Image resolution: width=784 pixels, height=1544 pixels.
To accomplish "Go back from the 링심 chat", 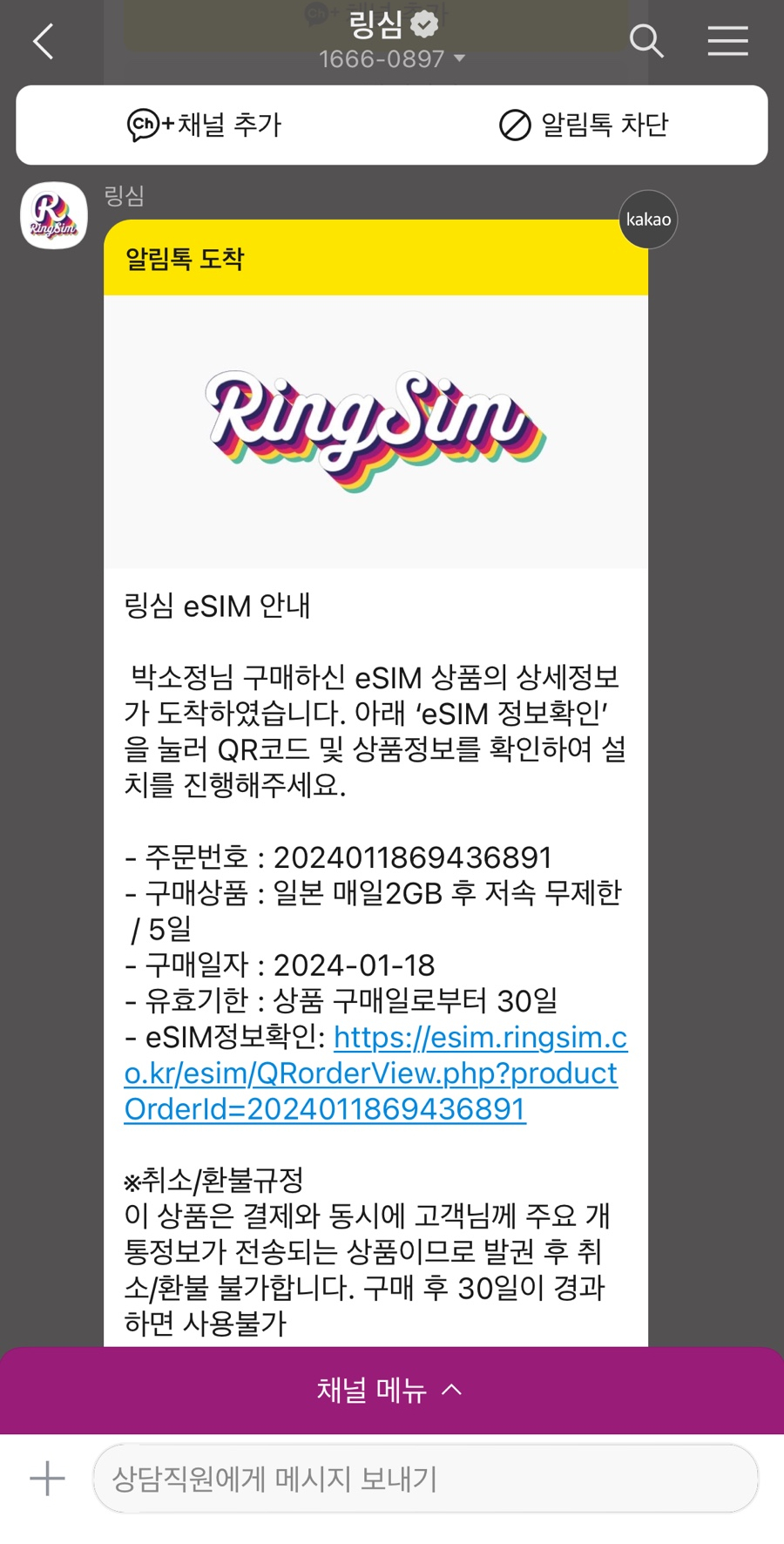I will tap(44, 41).
